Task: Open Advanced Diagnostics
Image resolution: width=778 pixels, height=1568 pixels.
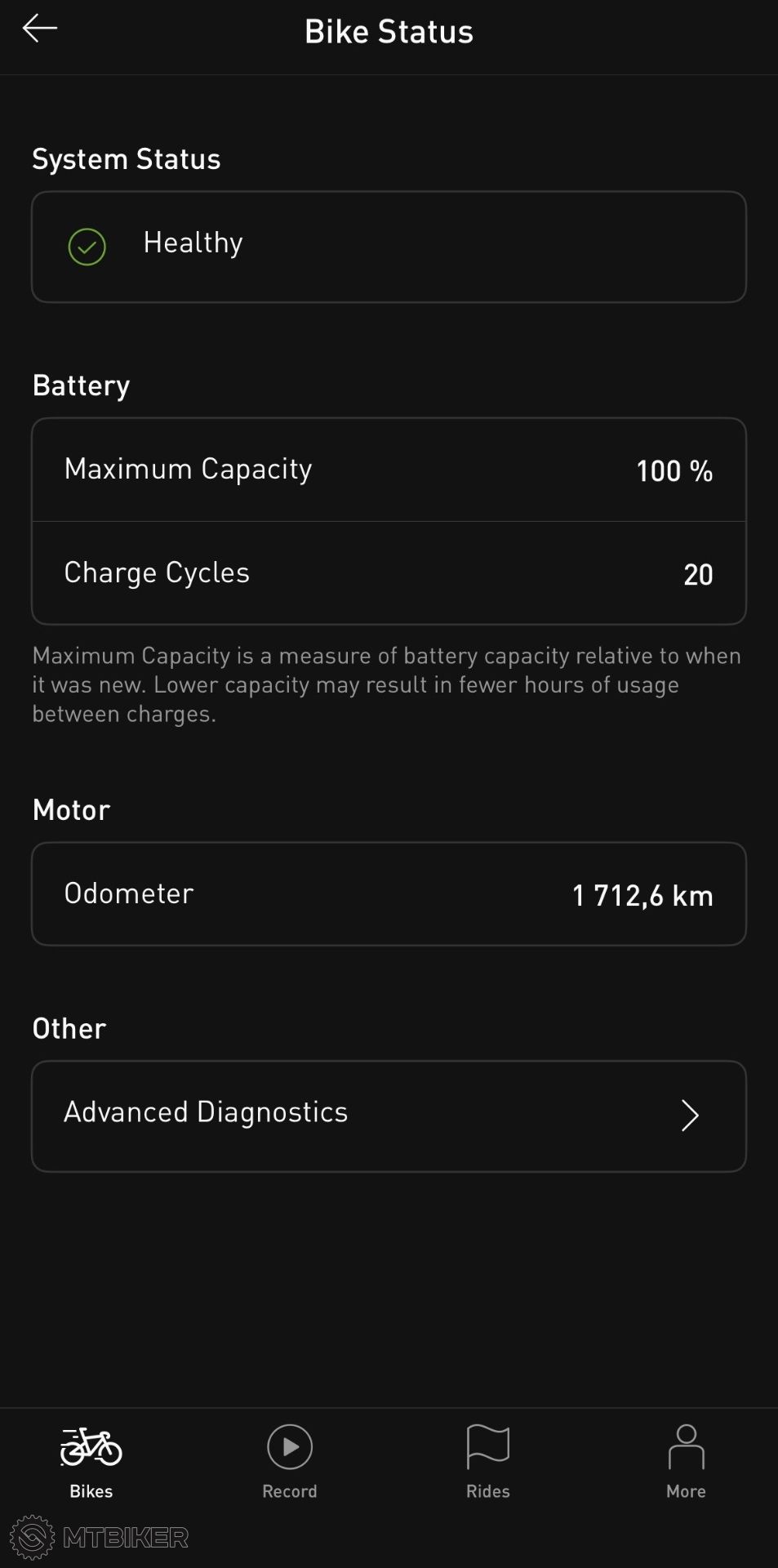Action: coord(389,1116)
